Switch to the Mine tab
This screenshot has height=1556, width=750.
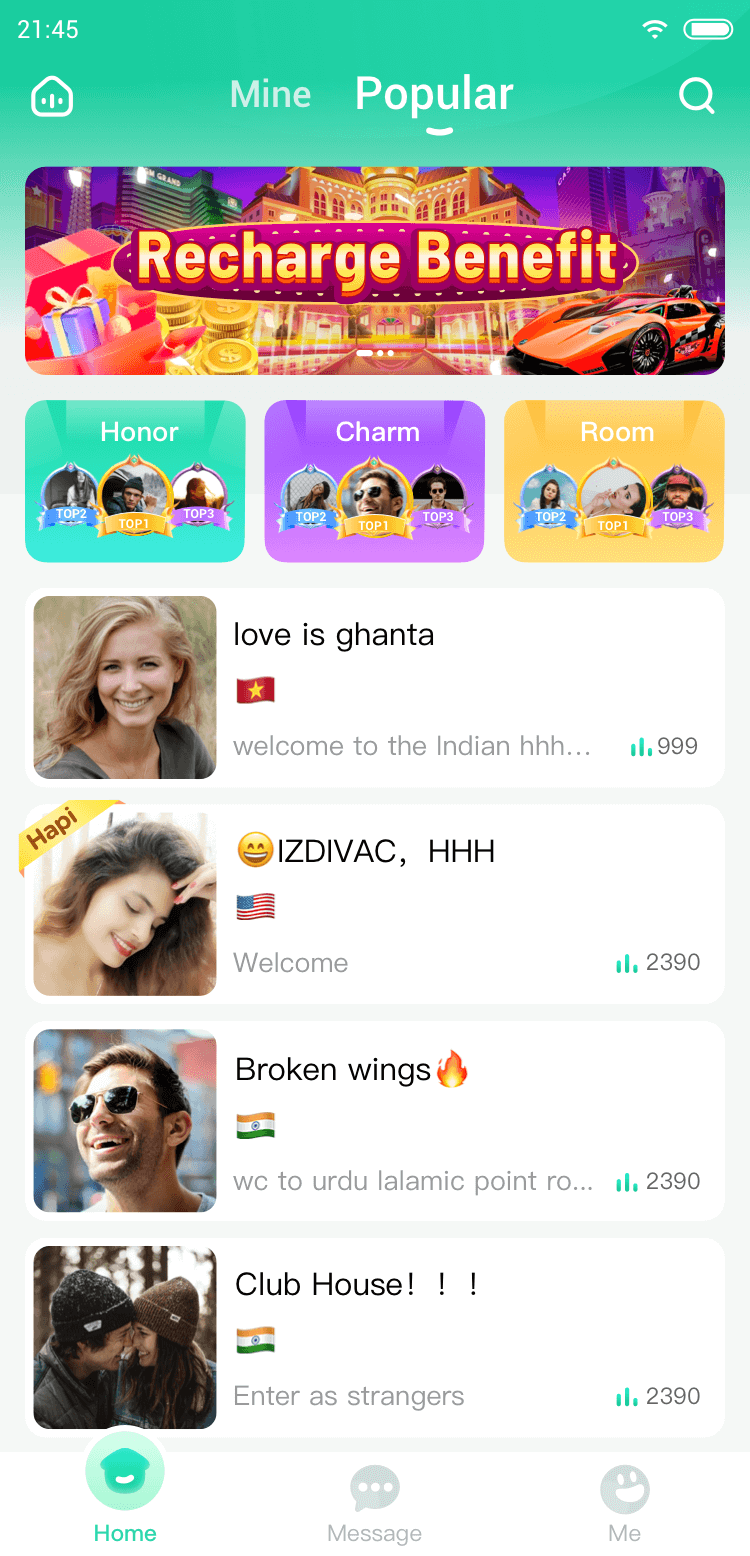270,95
